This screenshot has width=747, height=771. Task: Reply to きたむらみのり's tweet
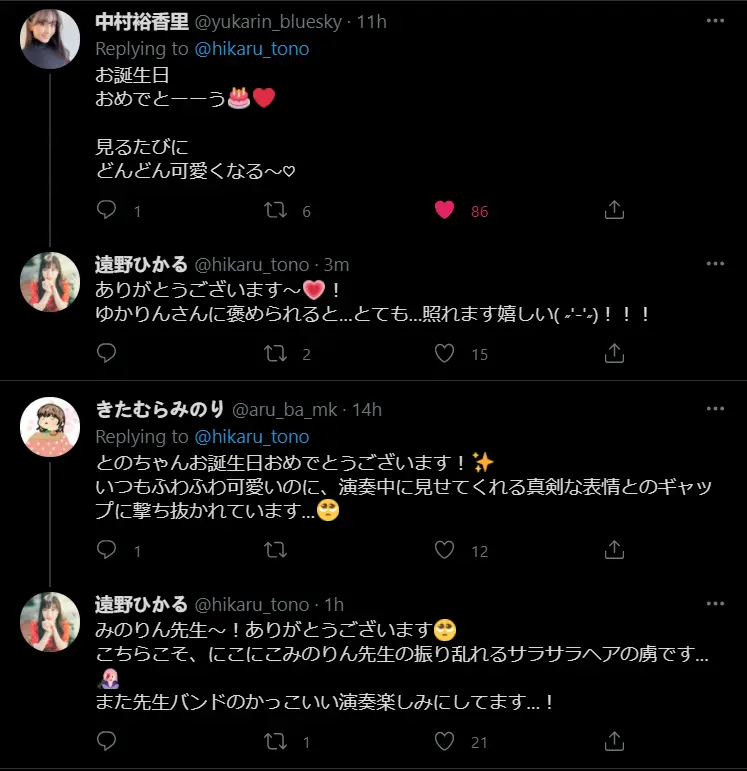point(106,550)
